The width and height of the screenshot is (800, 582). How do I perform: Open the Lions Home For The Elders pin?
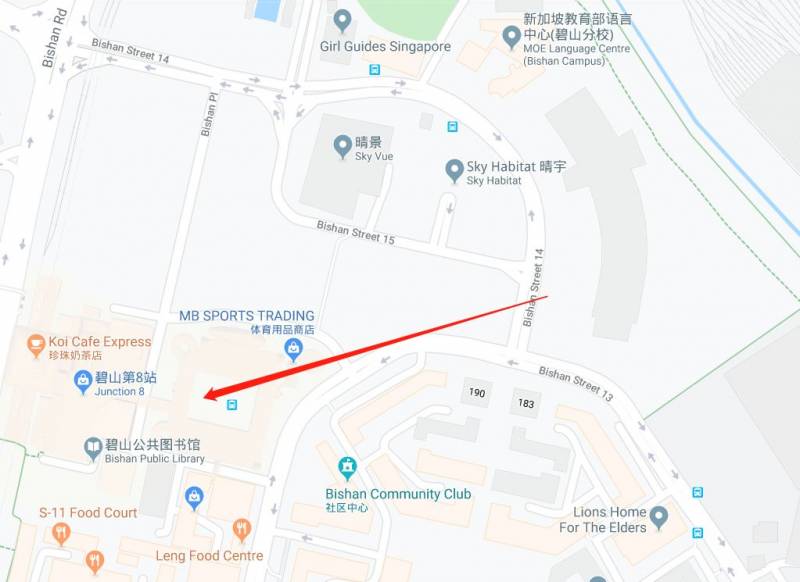[x=658, y=517]
